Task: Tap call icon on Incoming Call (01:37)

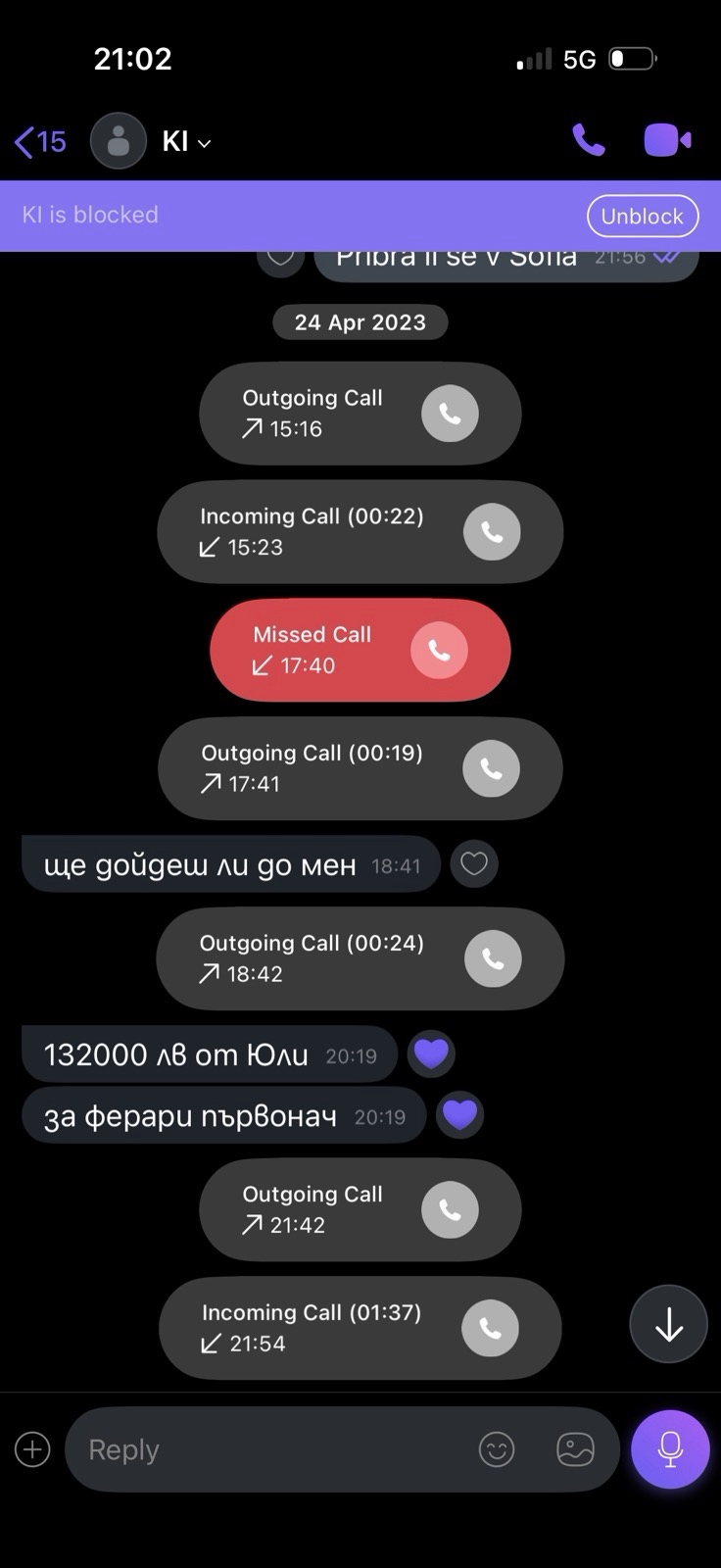Action: (490, 1329)
